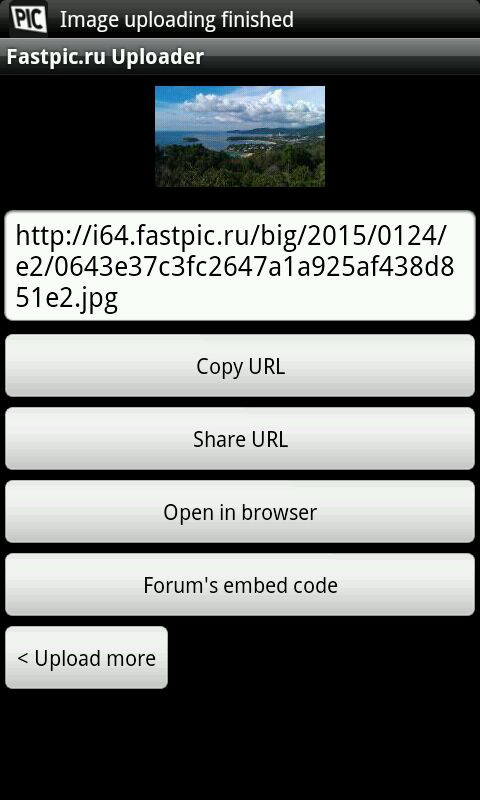The width and height of the screenshot is (480, 800).
Task: Open the uploaded image in browser
Action: (240, 512)
